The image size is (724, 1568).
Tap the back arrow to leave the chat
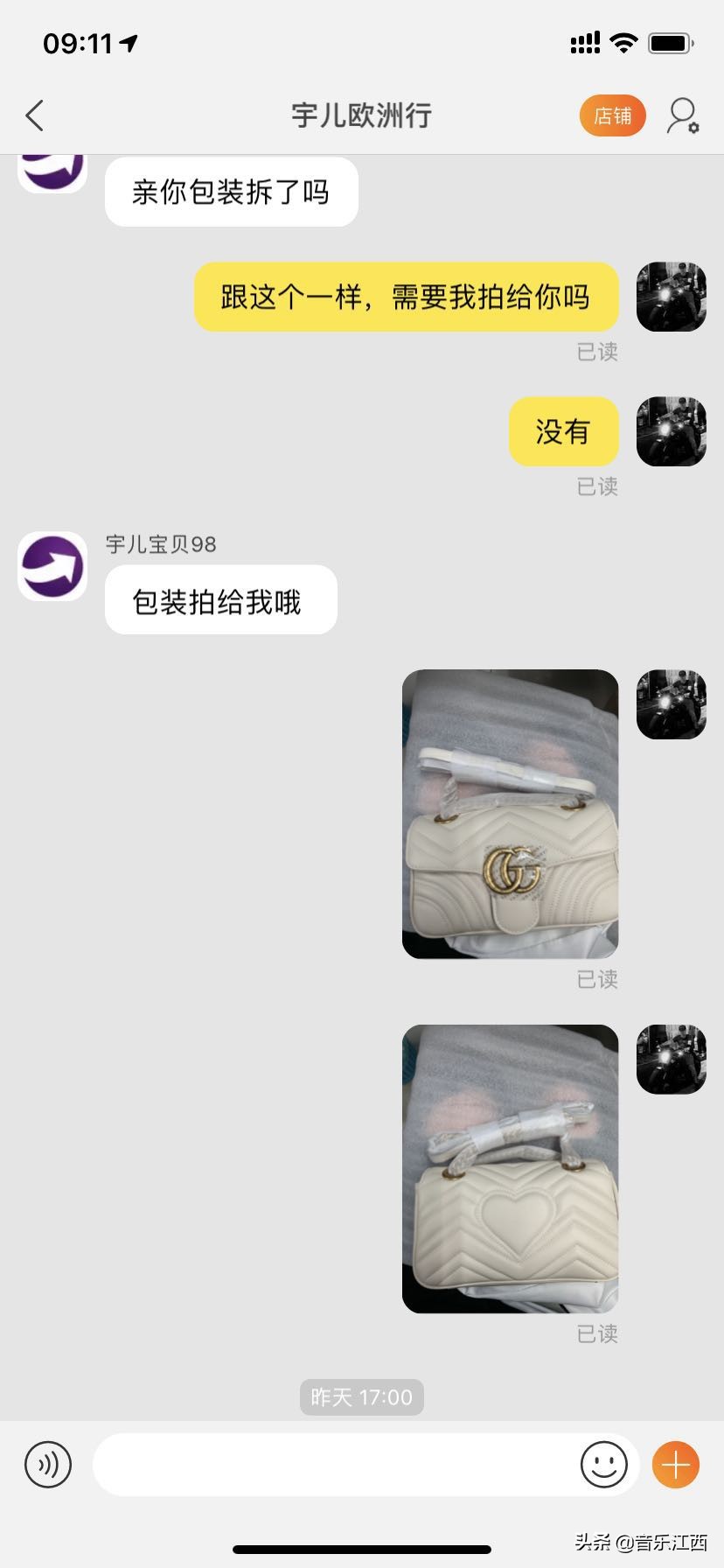point(34,115)
